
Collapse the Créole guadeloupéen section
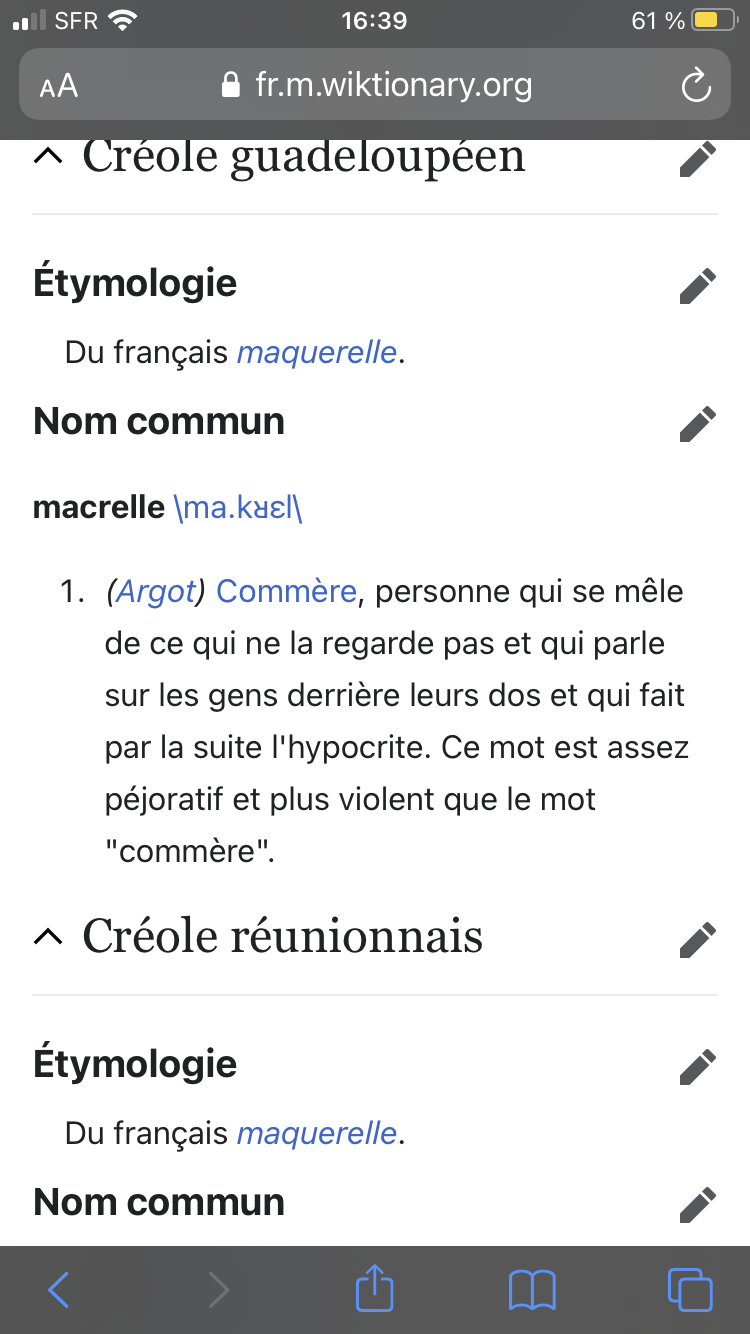[x=48, y=156]
